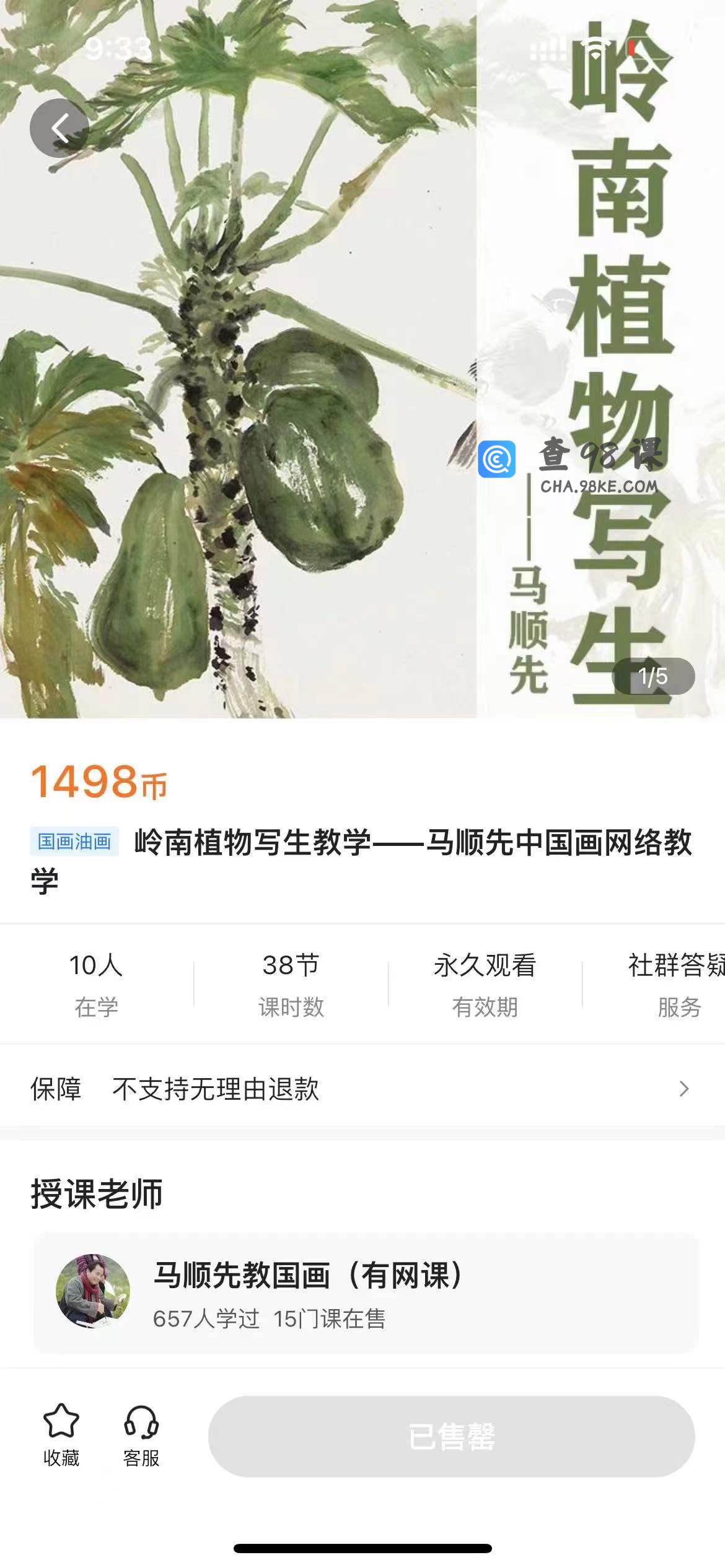Screen dimensions: 725x1568
Task: Select the 国画油画 category tag
Action: pos(74,842)
